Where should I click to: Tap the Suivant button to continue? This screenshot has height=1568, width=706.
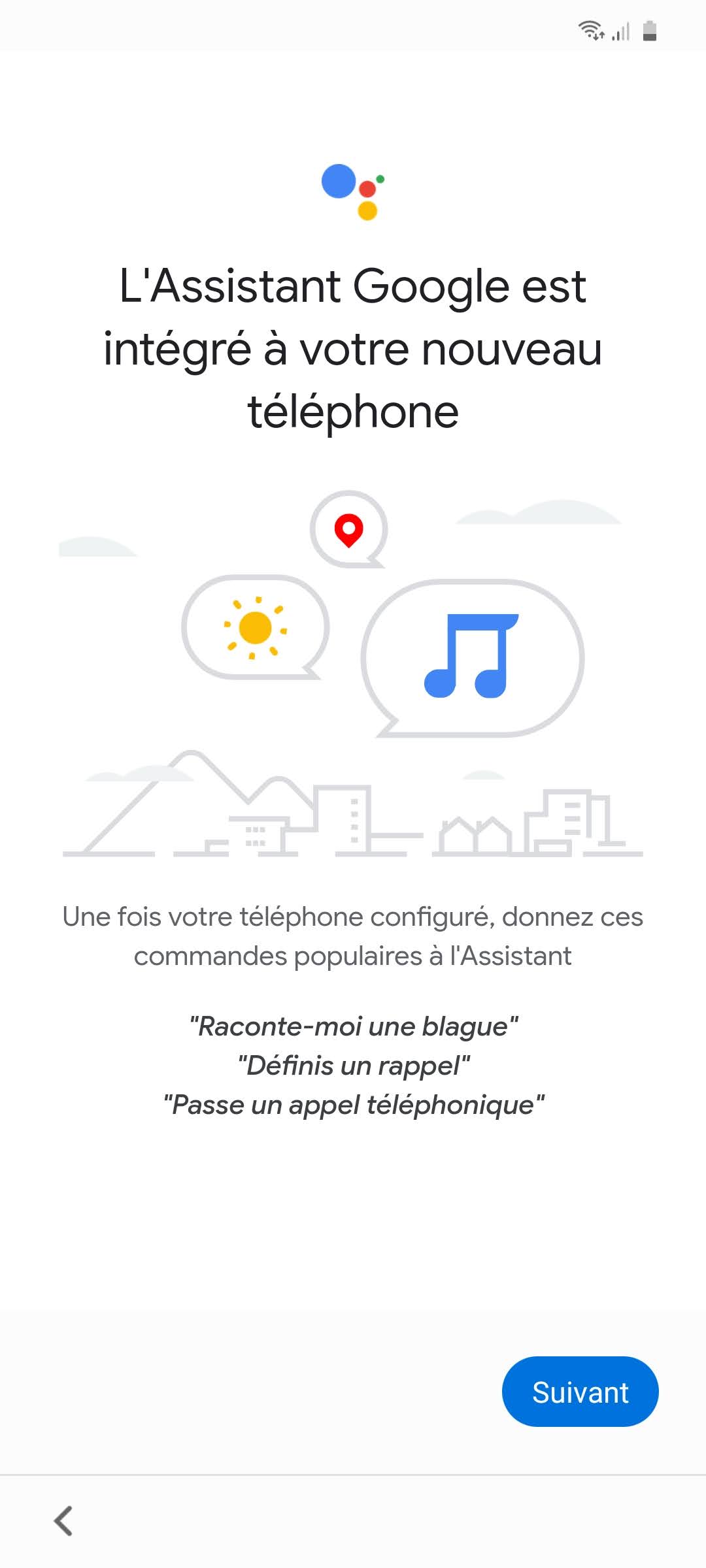580,1392
